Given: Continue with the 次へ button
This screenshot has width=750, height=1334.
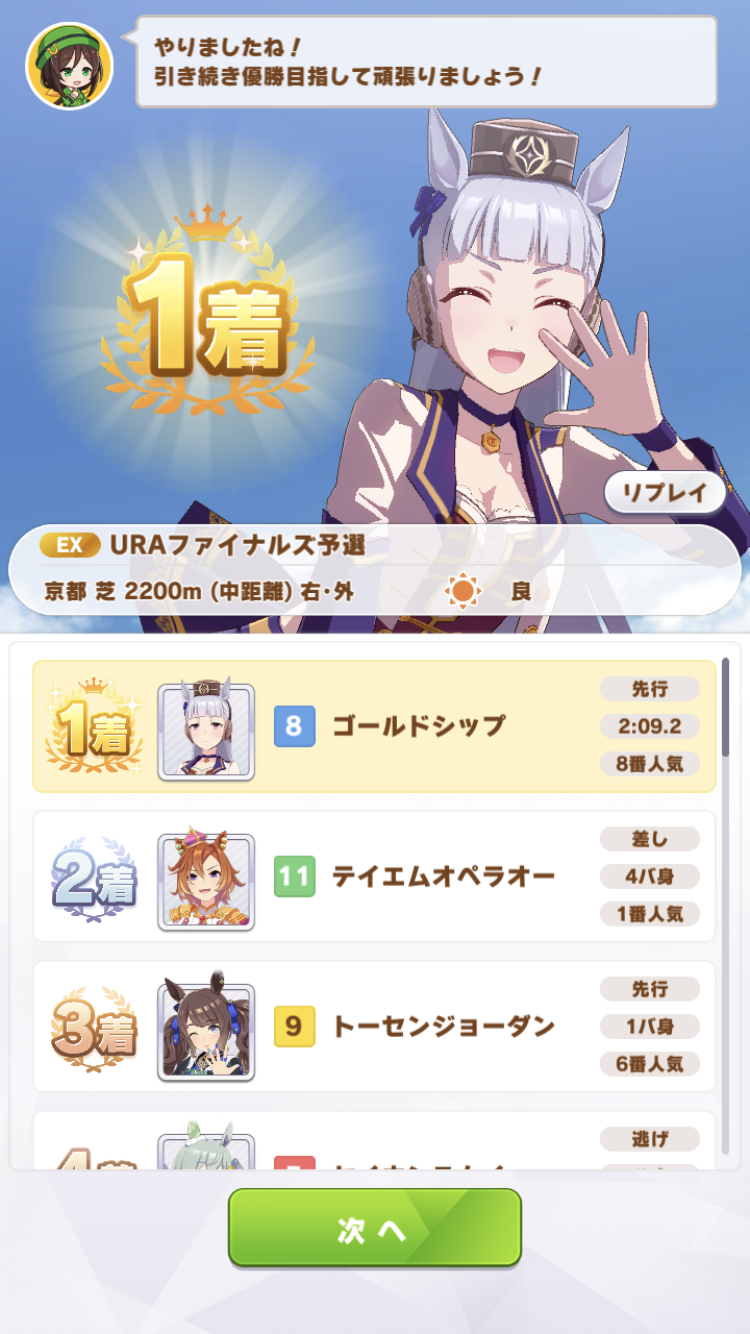Looking at the screenshot, I should [x=374, y=1228].
